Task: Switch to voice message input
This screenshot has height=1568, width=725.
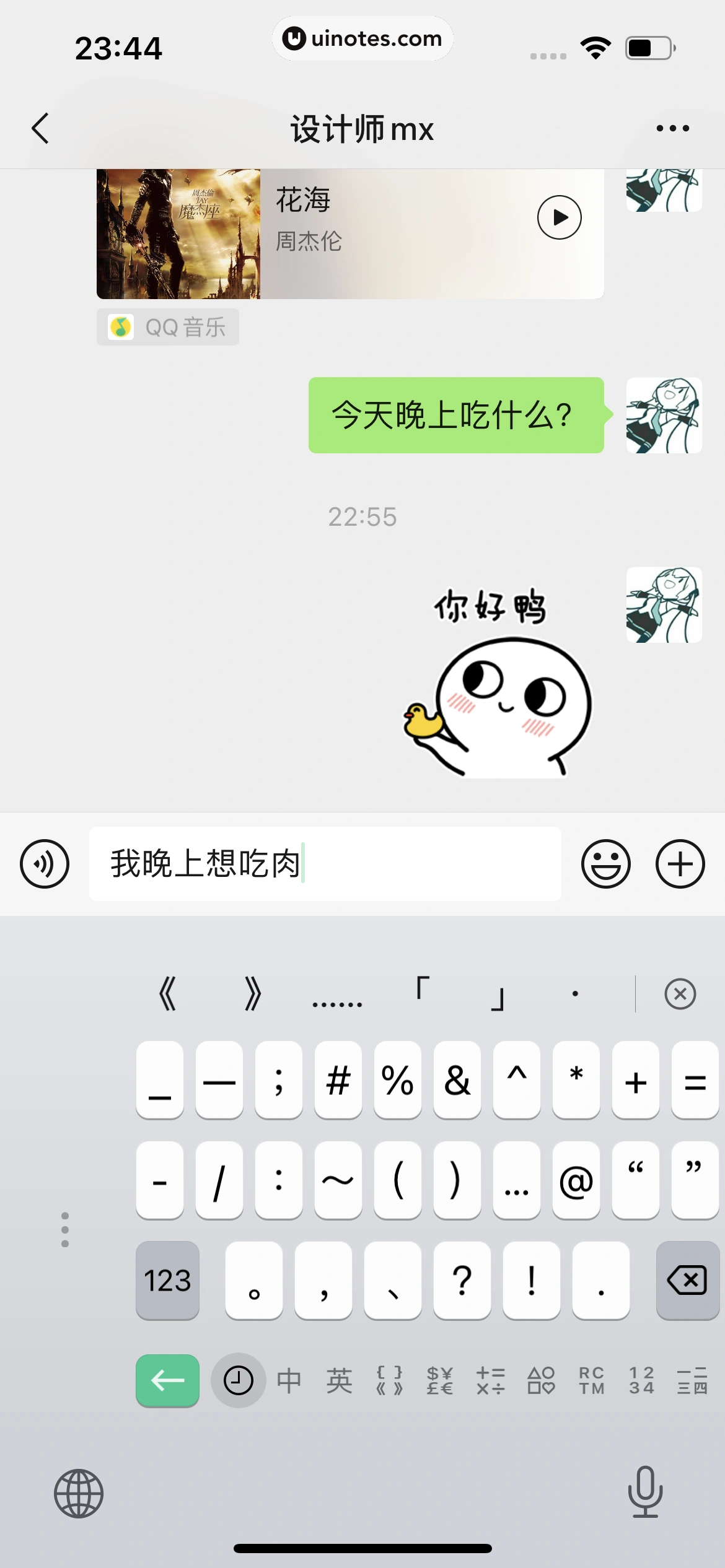Action: click(x=45, y=864)
